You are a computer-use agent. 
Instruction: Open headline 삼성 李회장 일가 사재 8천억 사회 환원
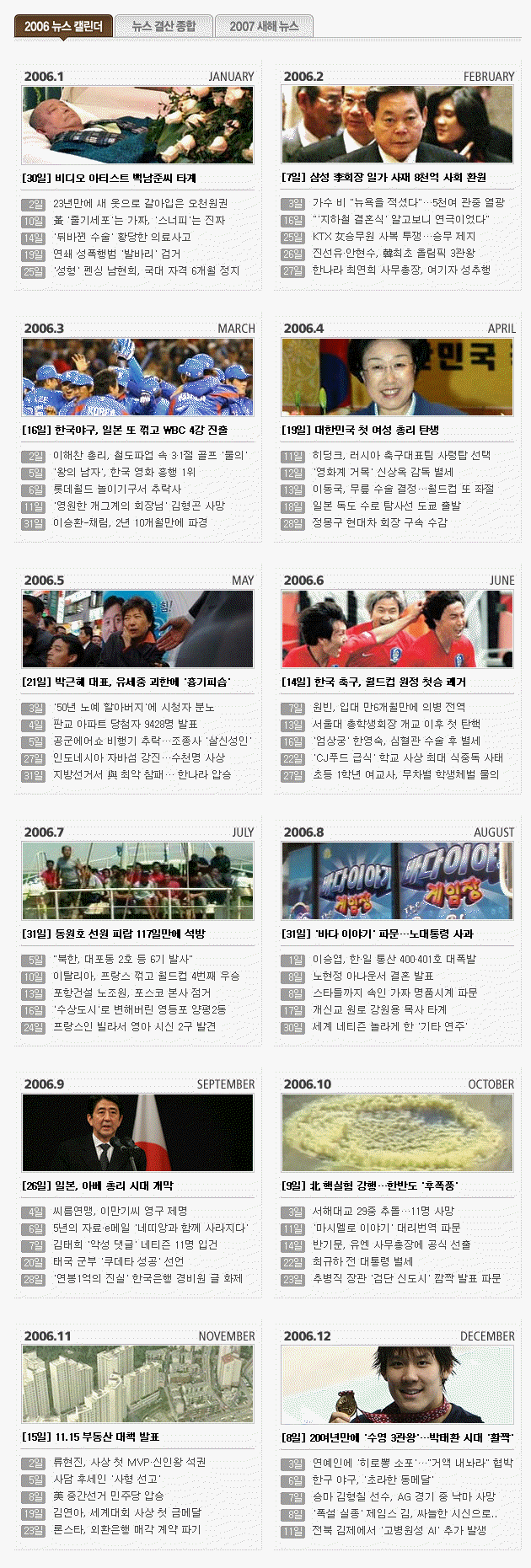point(383,178)
